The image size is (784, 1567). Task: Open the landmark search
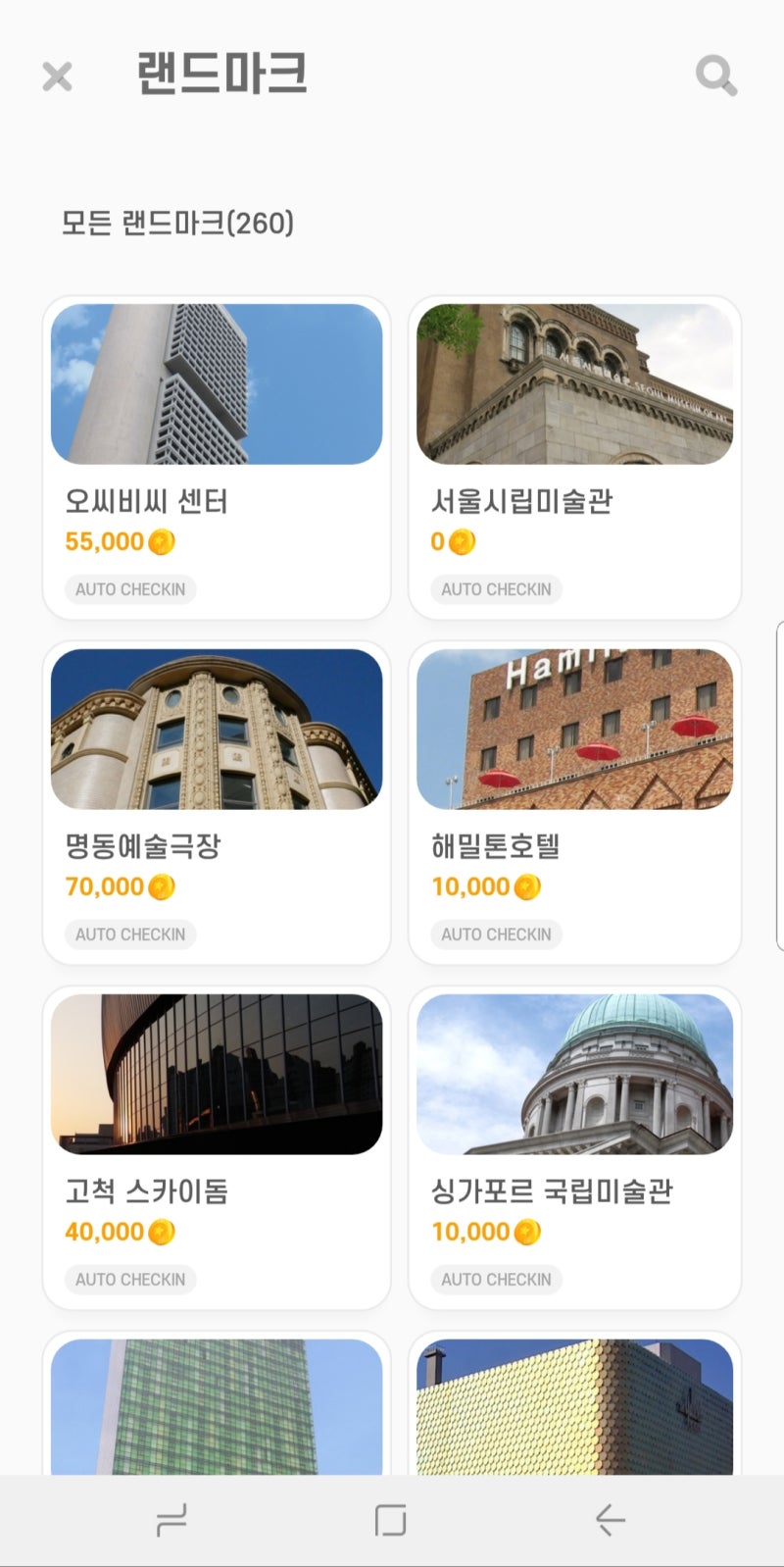click(x=715, y=76)
